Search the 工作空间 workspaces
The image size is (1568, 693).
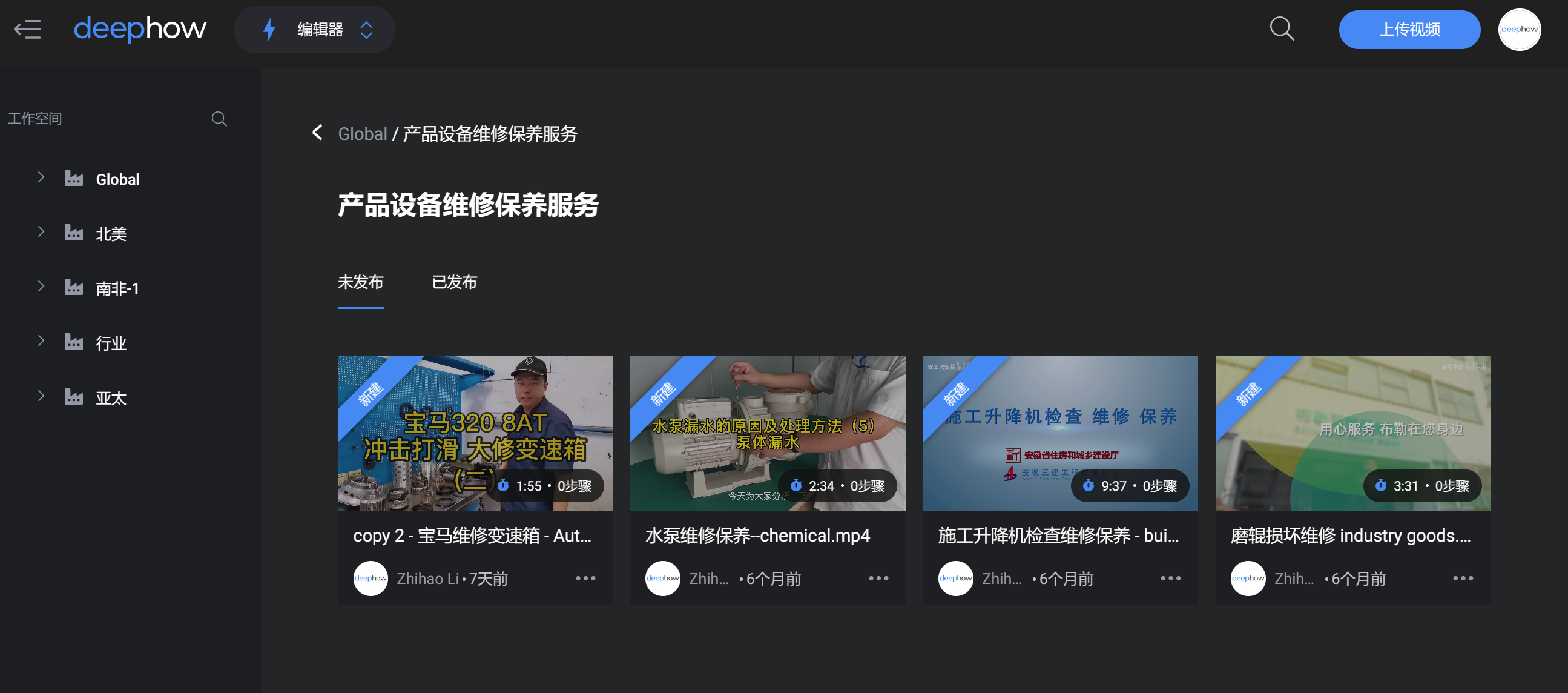tap(219, 119)
